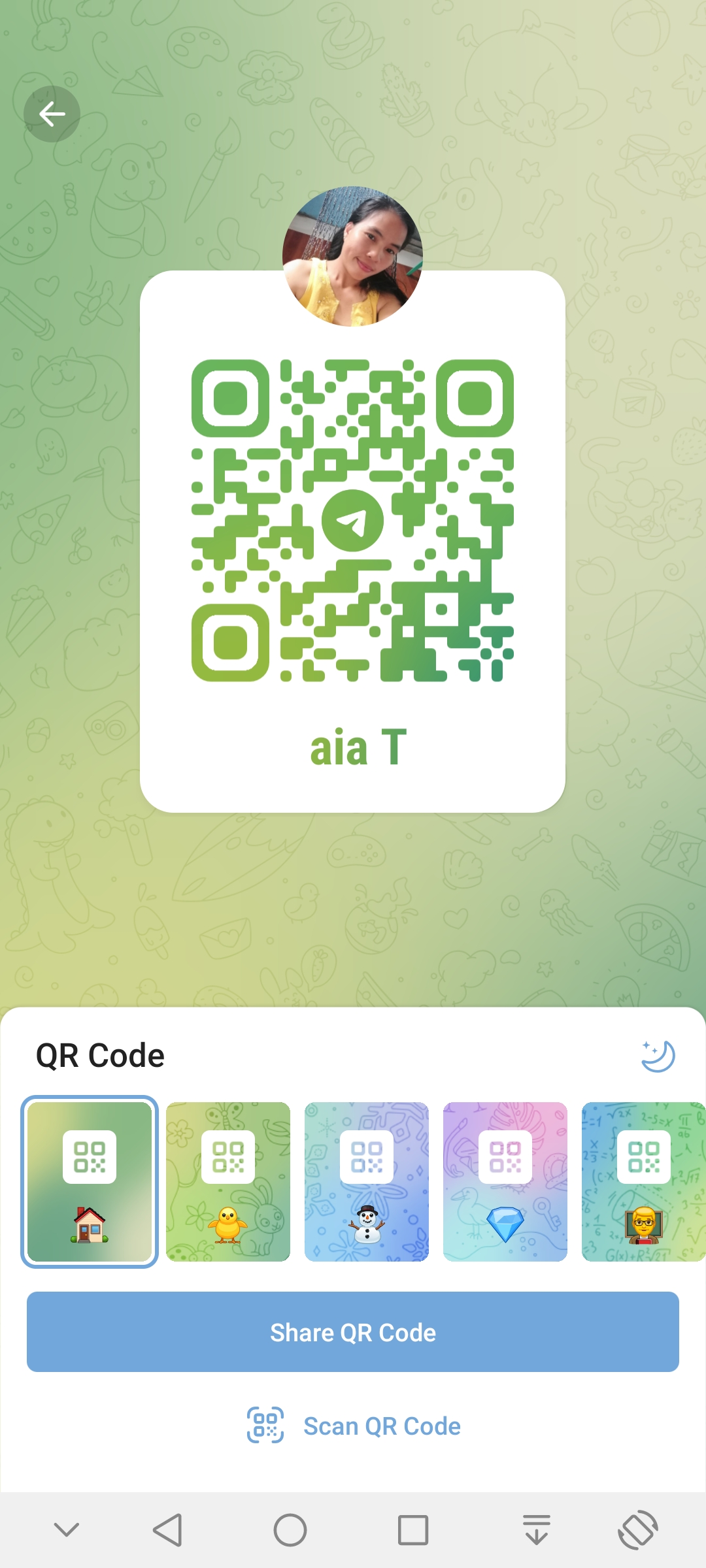Open recent apps from navigation bar

(413, 1530)
